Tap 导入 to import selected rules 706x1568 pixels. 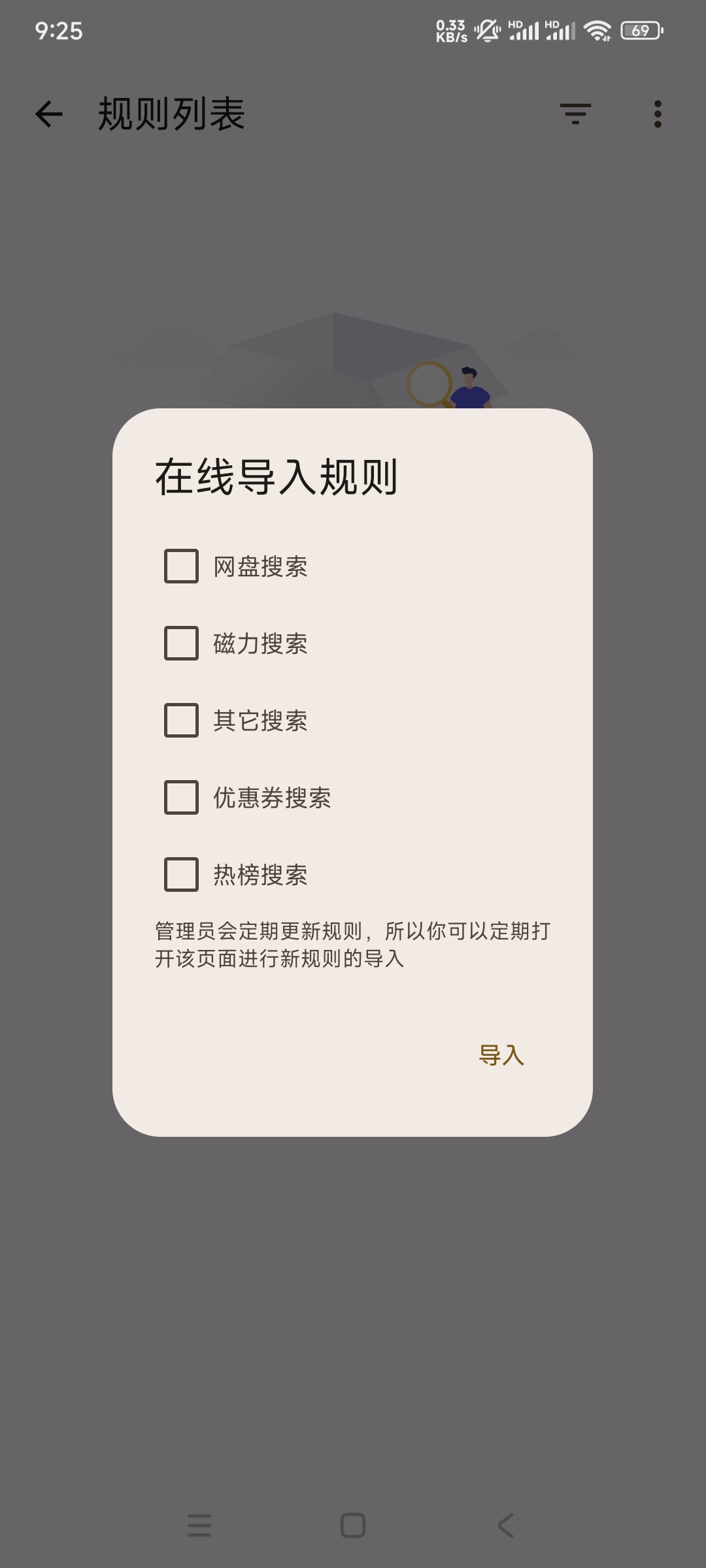click(x=501, y=1054)
